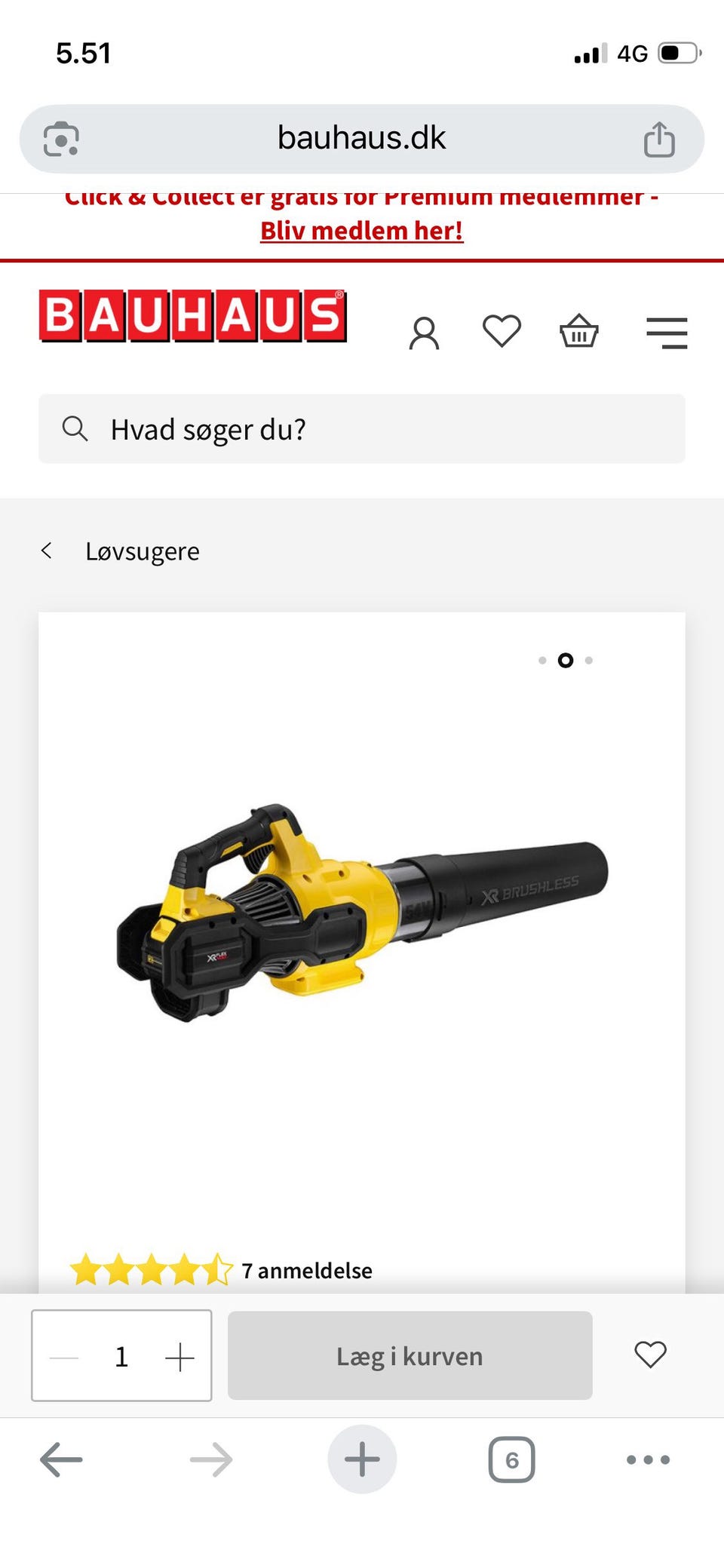This screenshot has height=1568, width=724.
Task: Tap the Hvad søger du? search field
Action: coord(362,428)
